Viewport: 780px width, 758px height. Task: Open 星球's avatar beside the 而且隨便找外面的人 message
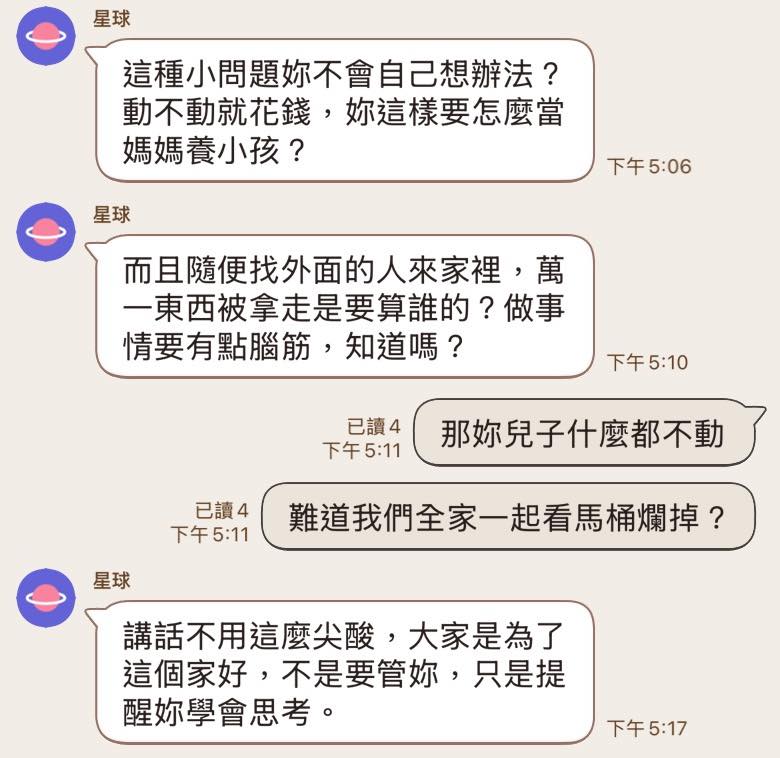click(47, 232)
